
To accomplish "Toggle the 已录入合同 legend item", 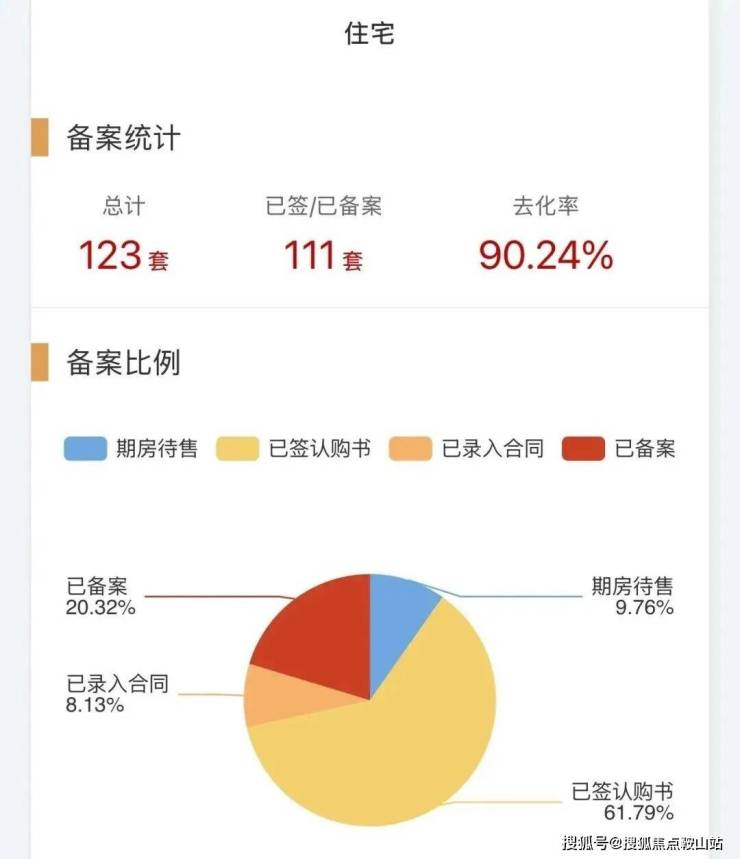I will [466, 449].
